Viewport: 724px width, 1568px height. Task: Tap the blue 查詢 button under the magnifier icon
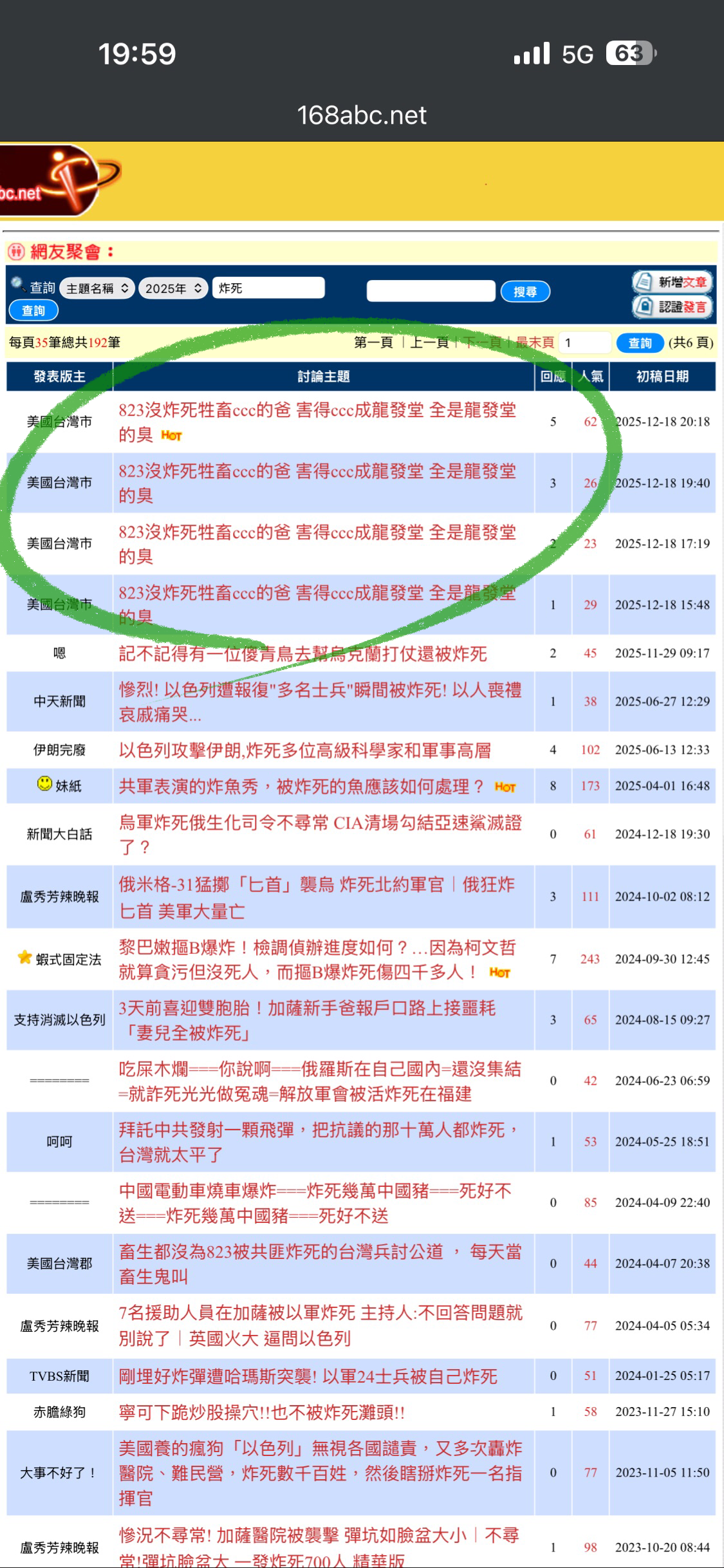[x=33, y=311]
